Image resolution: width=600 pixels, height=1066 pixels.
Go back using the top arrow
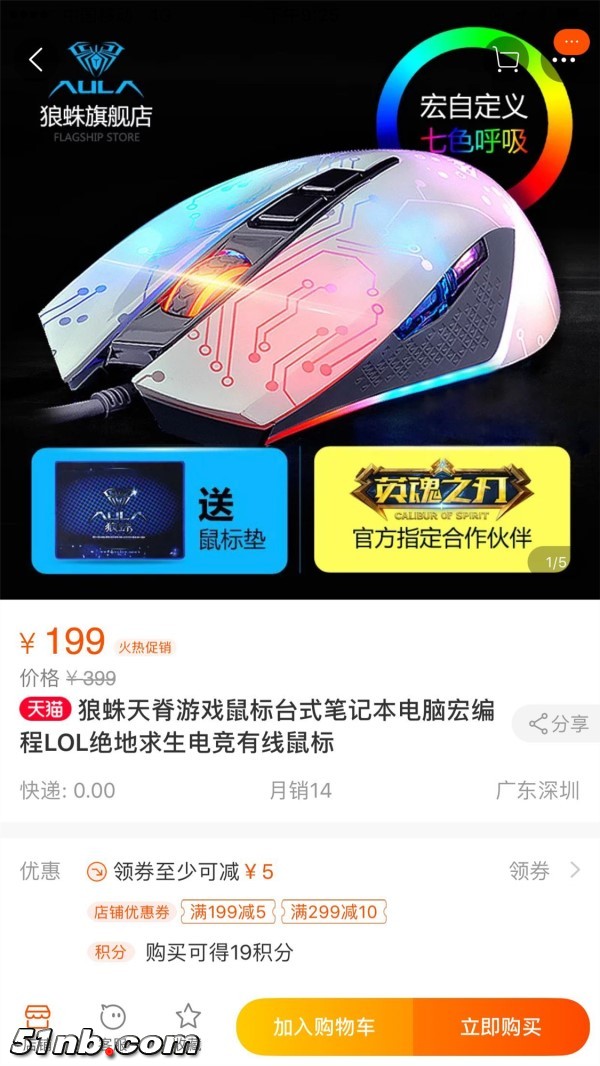[36, 60]
